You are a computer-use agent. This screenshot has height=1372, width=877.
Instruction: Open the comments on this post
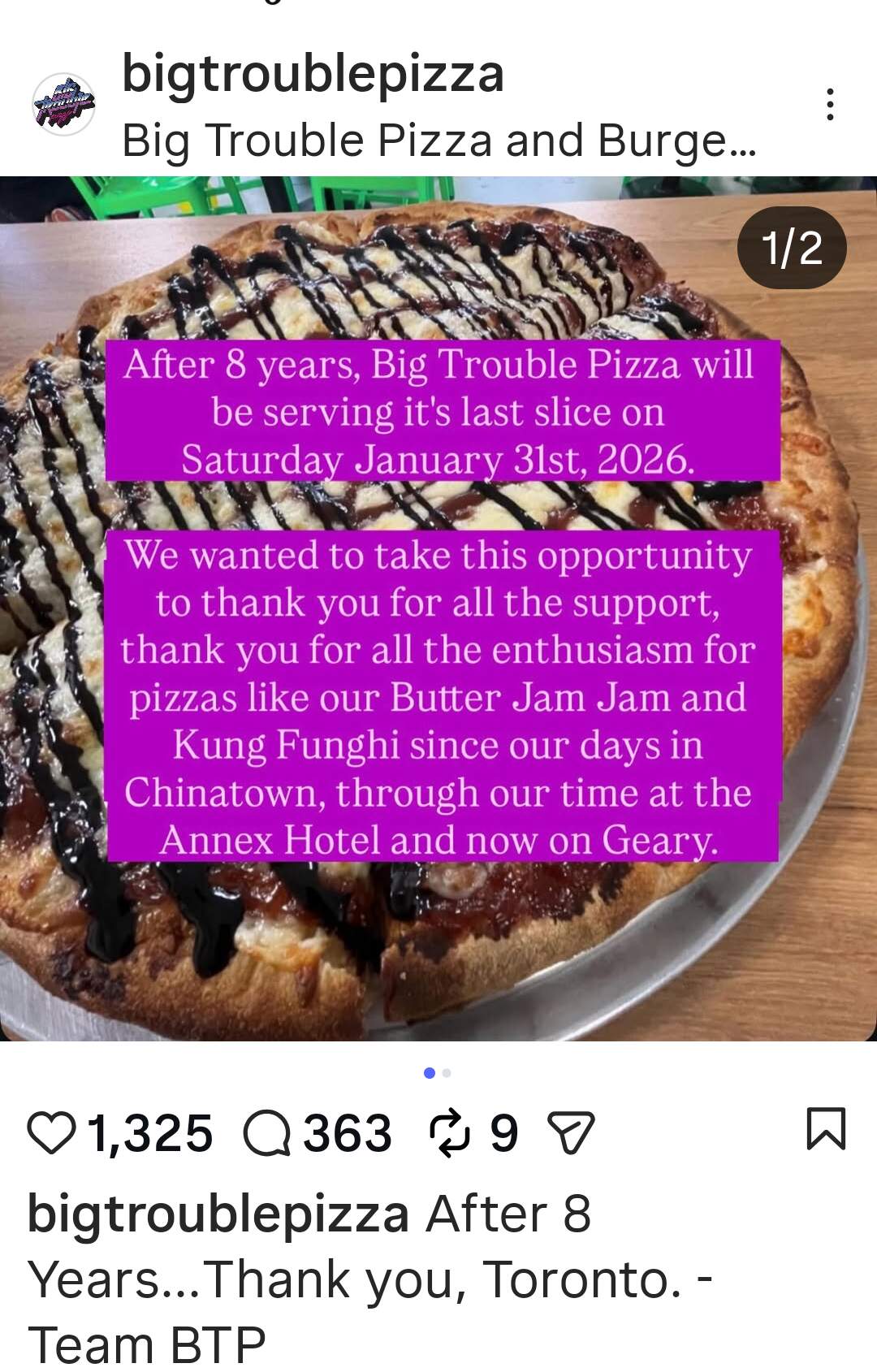[x=268, y=1132]
